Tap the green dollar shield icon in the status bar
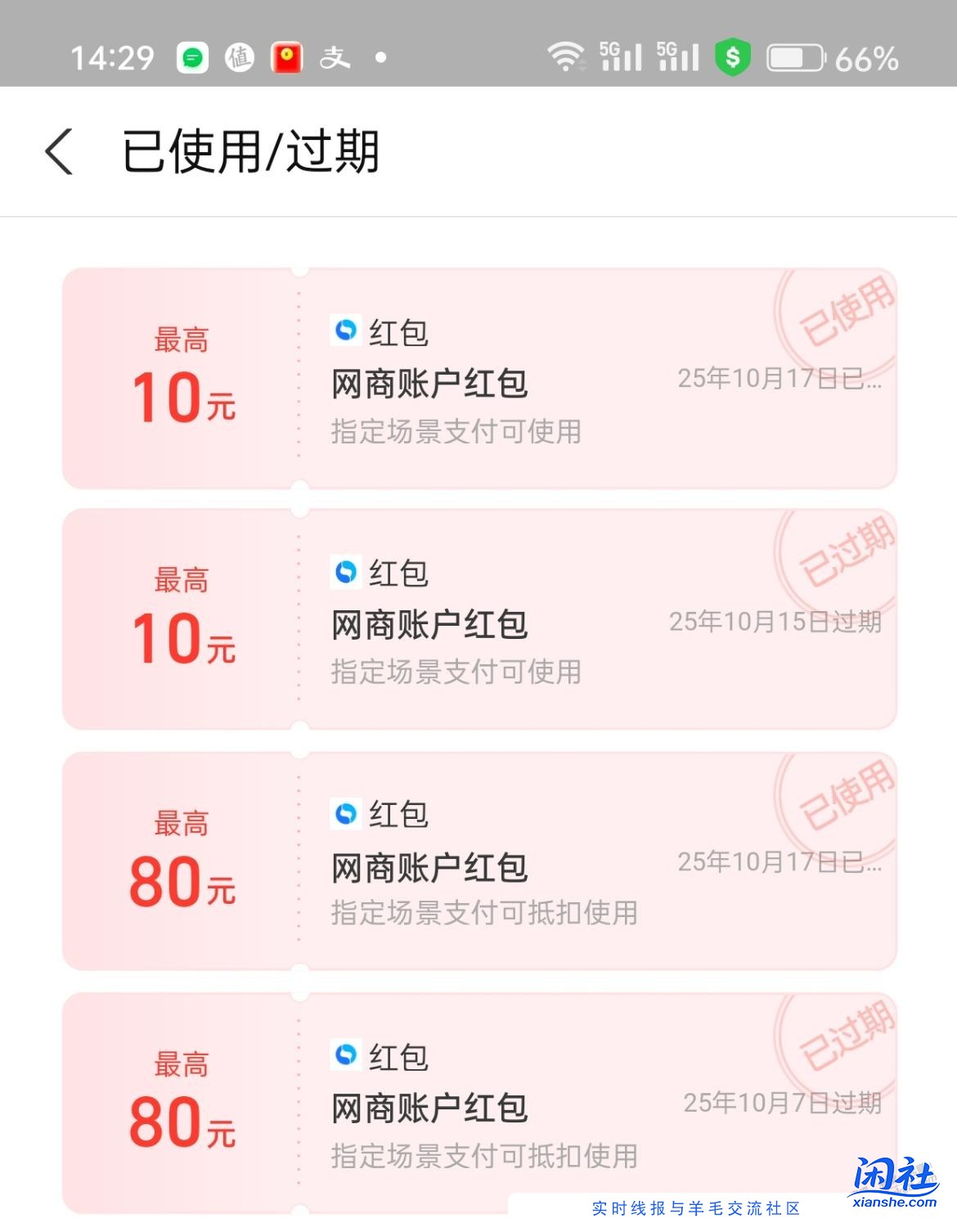The height and width of the screenshot is (1232, 957). [x=734, y=57]
